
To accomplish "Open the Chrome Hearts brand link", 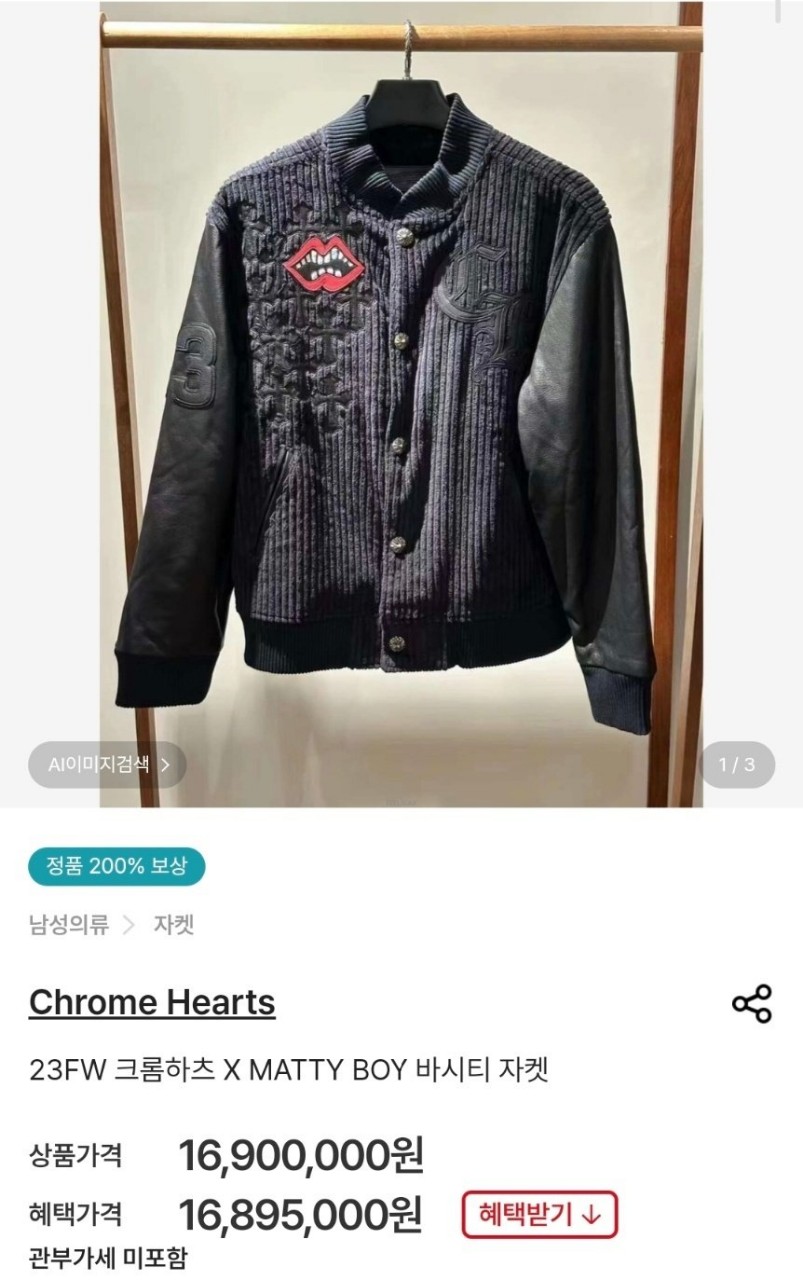I will (x=152, y=1002).
